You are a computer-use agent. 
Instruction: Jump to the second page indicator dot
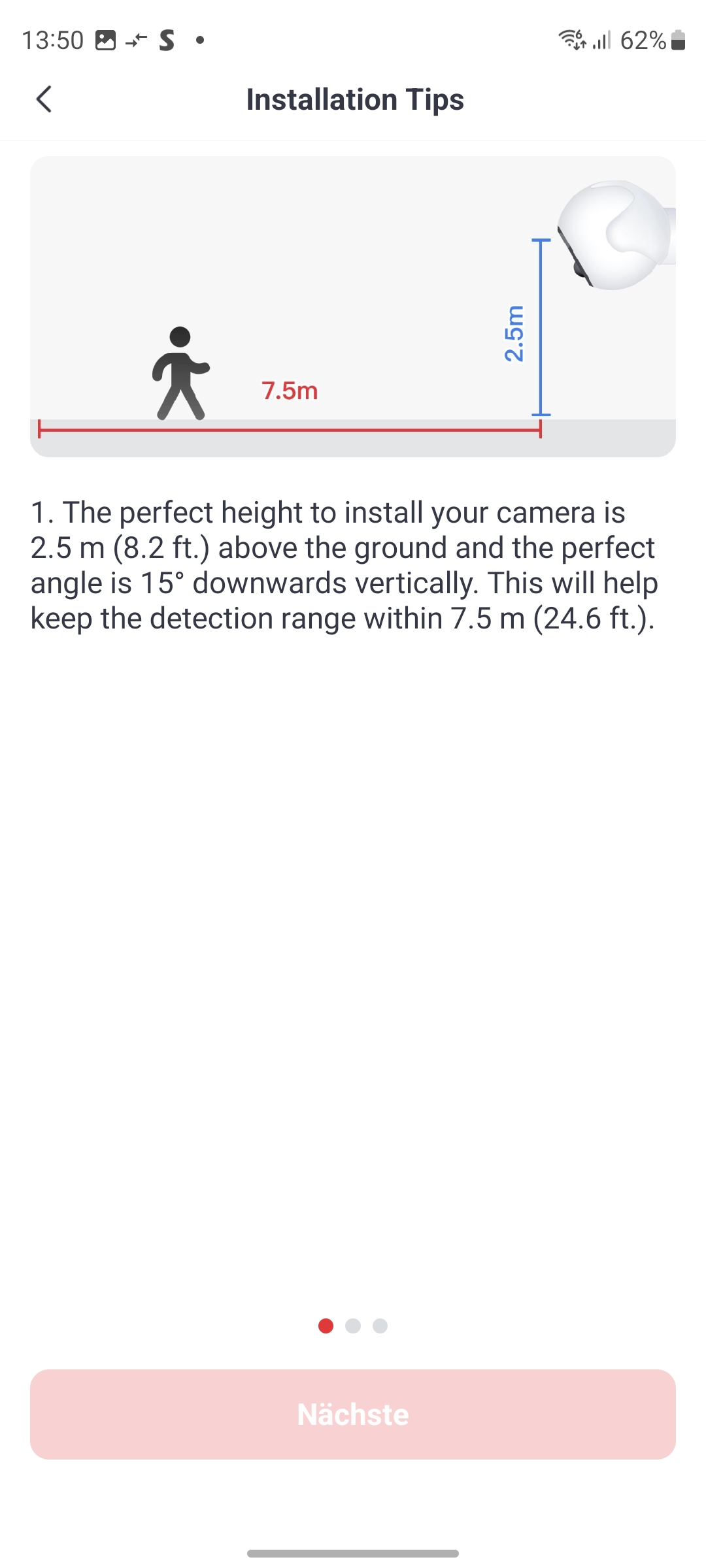353,1326
